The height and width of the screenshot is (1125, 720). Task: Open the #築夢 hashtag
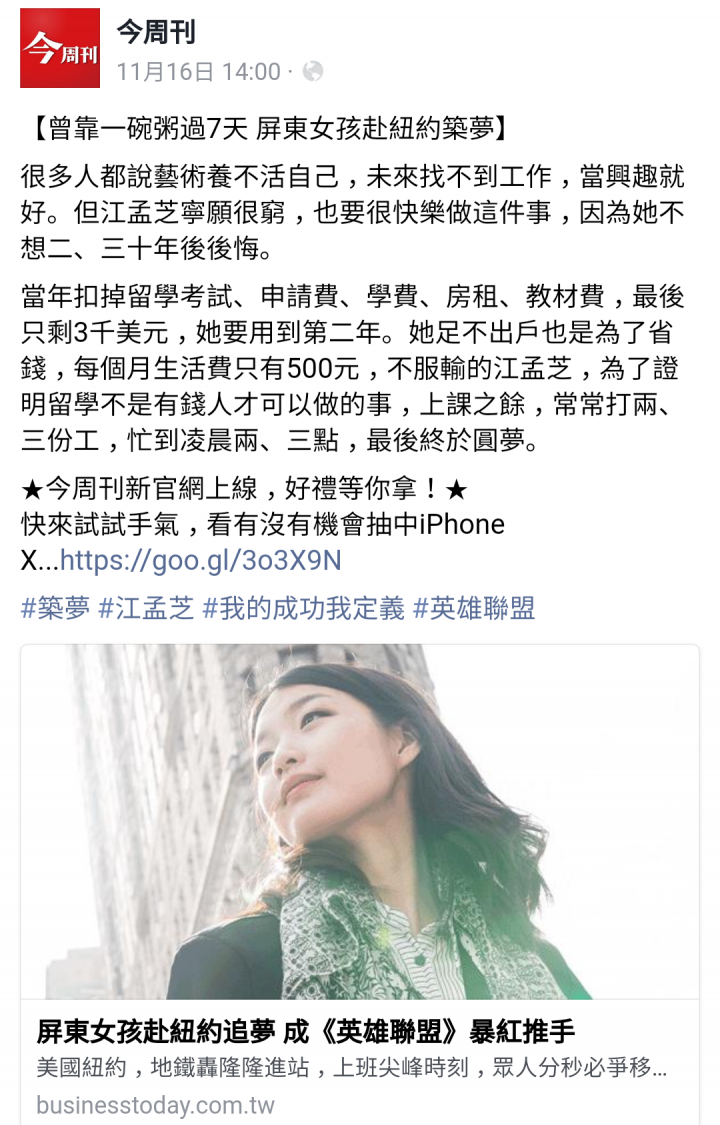(x=55, y=607)
